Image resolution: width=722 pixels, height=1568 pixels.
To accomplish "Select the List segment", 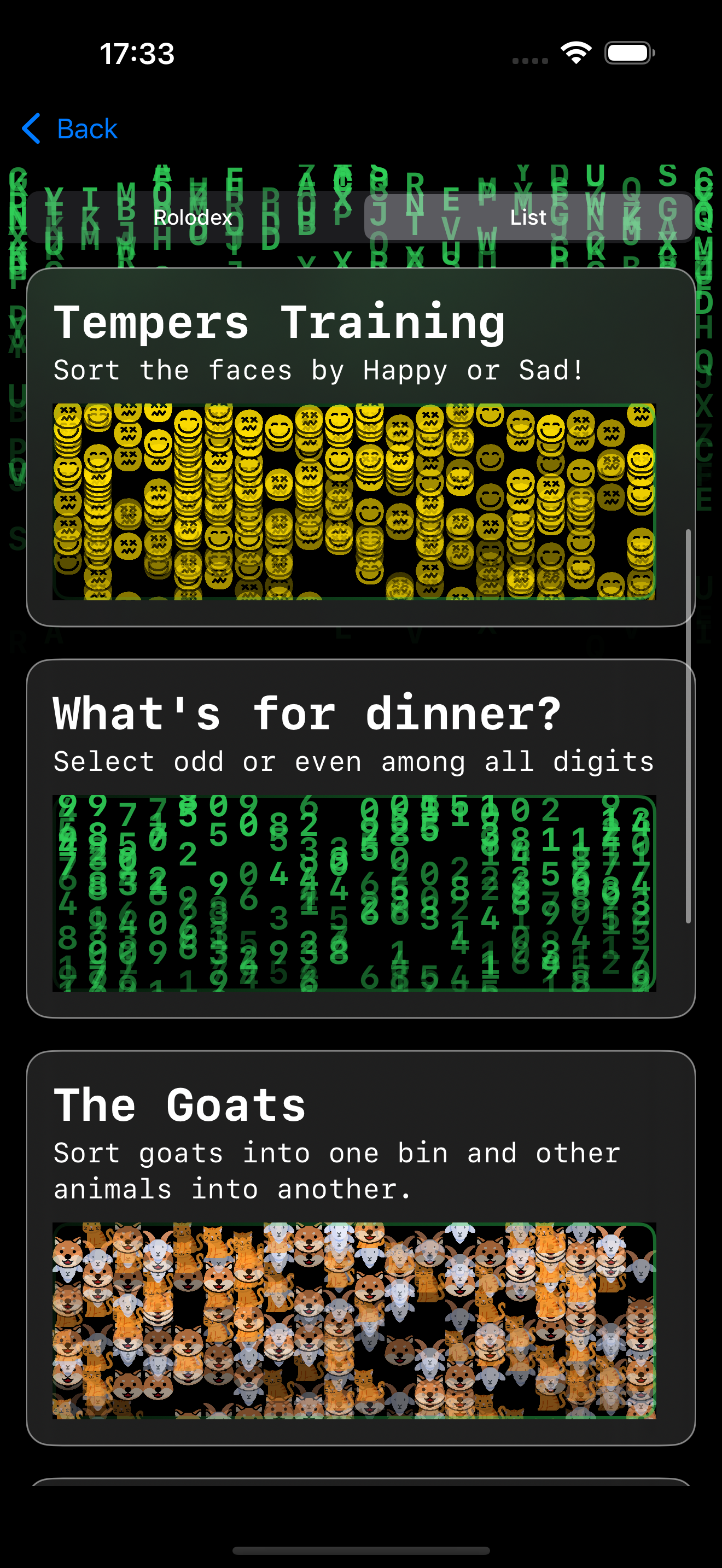I will (x=528, y=217).
